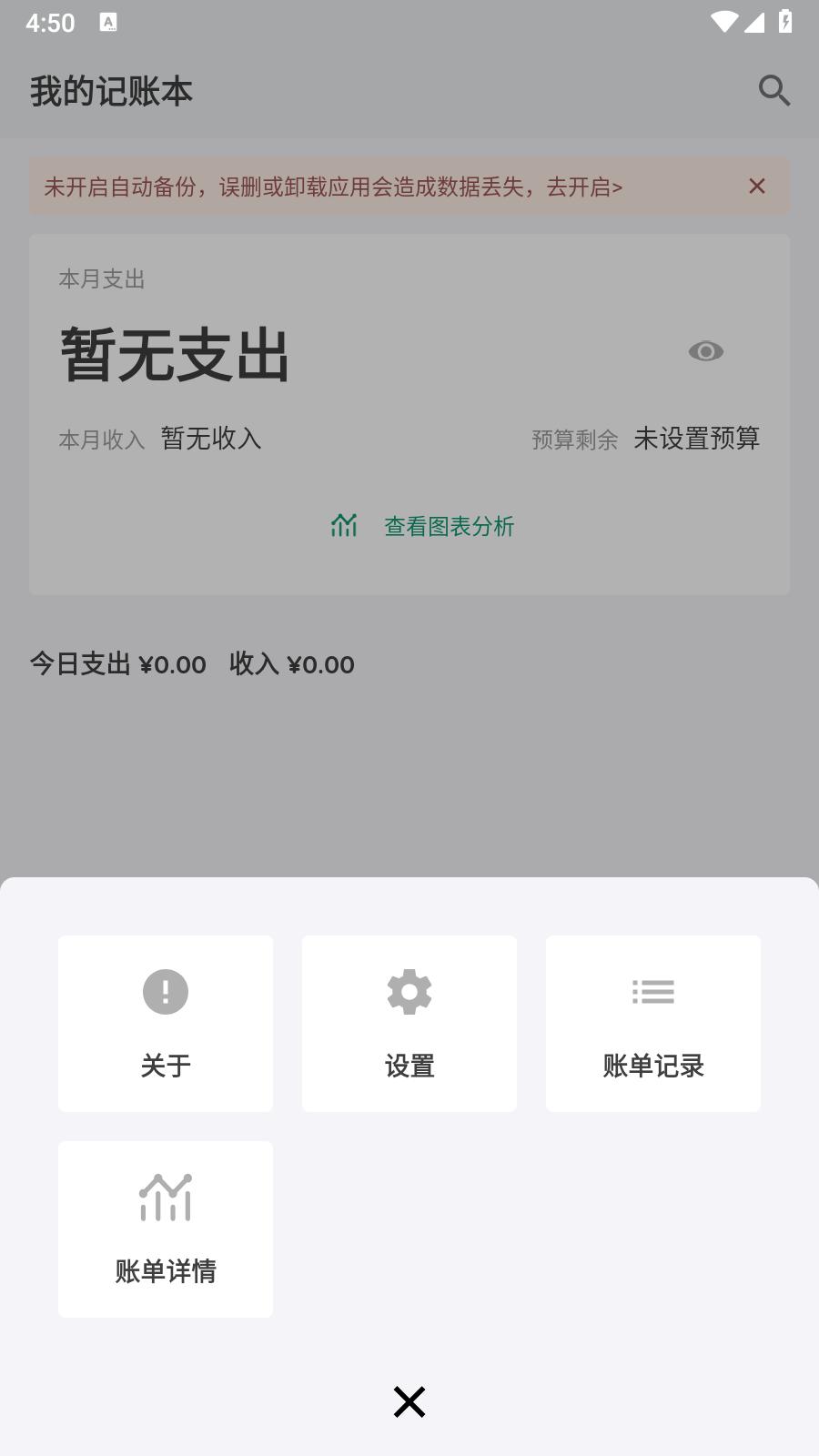Tap 未设置预算 to set a budget
This screenshot has height=1456, width=819.
tap(698, 439)
